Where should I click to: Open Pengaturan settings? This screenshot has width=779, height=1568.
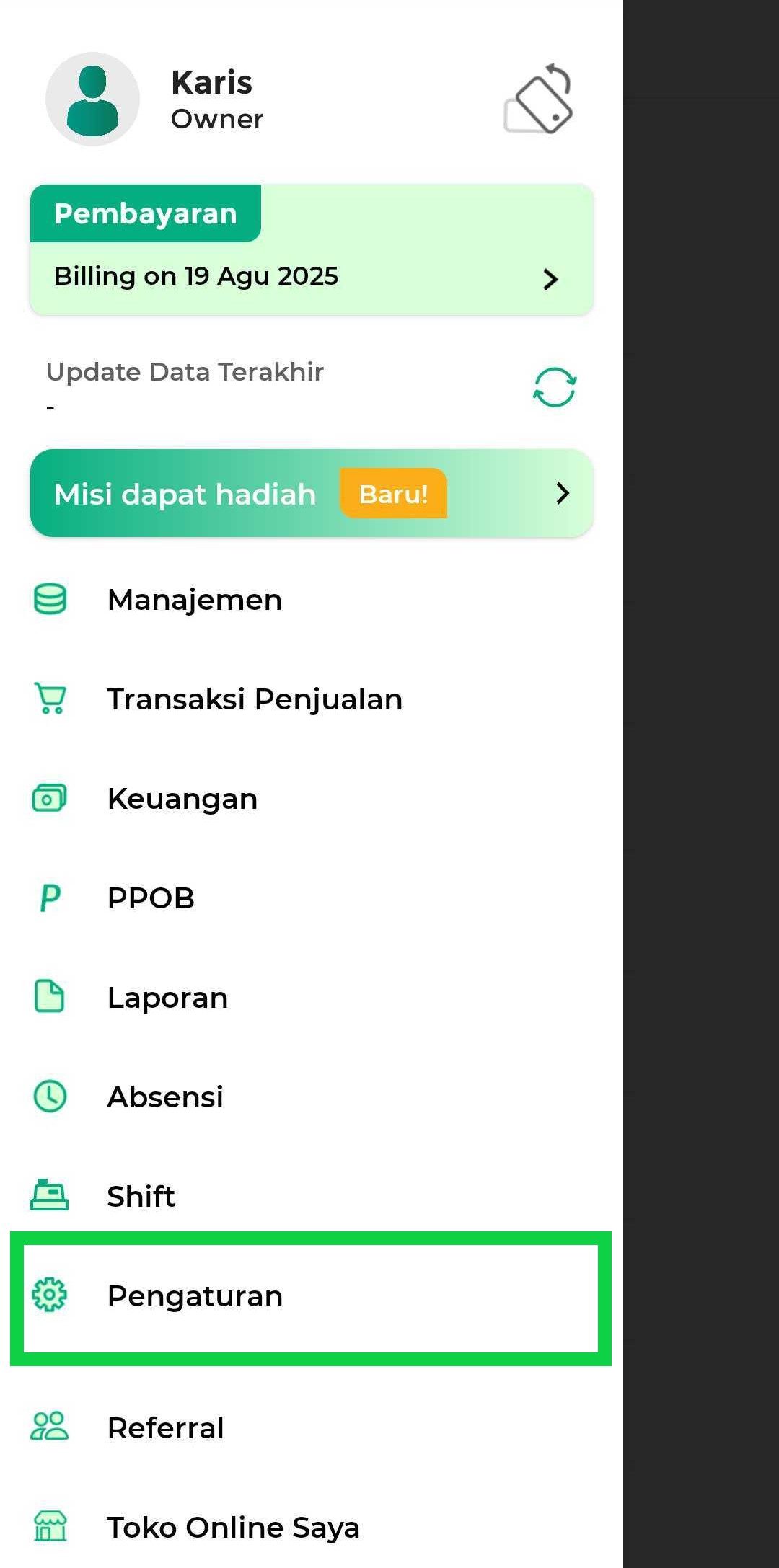[312, 1298]
